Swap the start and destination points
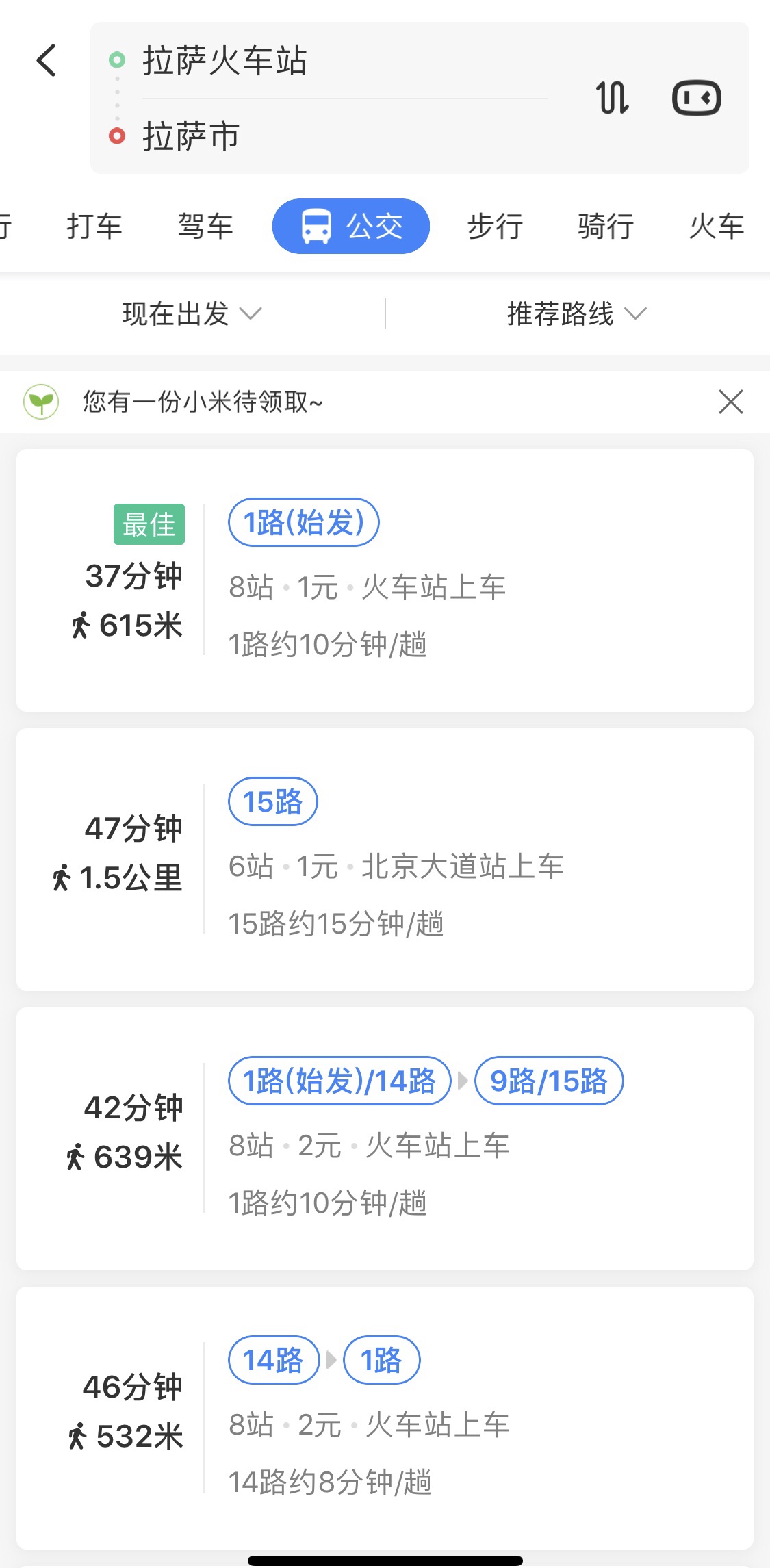Image resolution: width=770 pixels, height=1568 pixels. [x=612, y=97]
